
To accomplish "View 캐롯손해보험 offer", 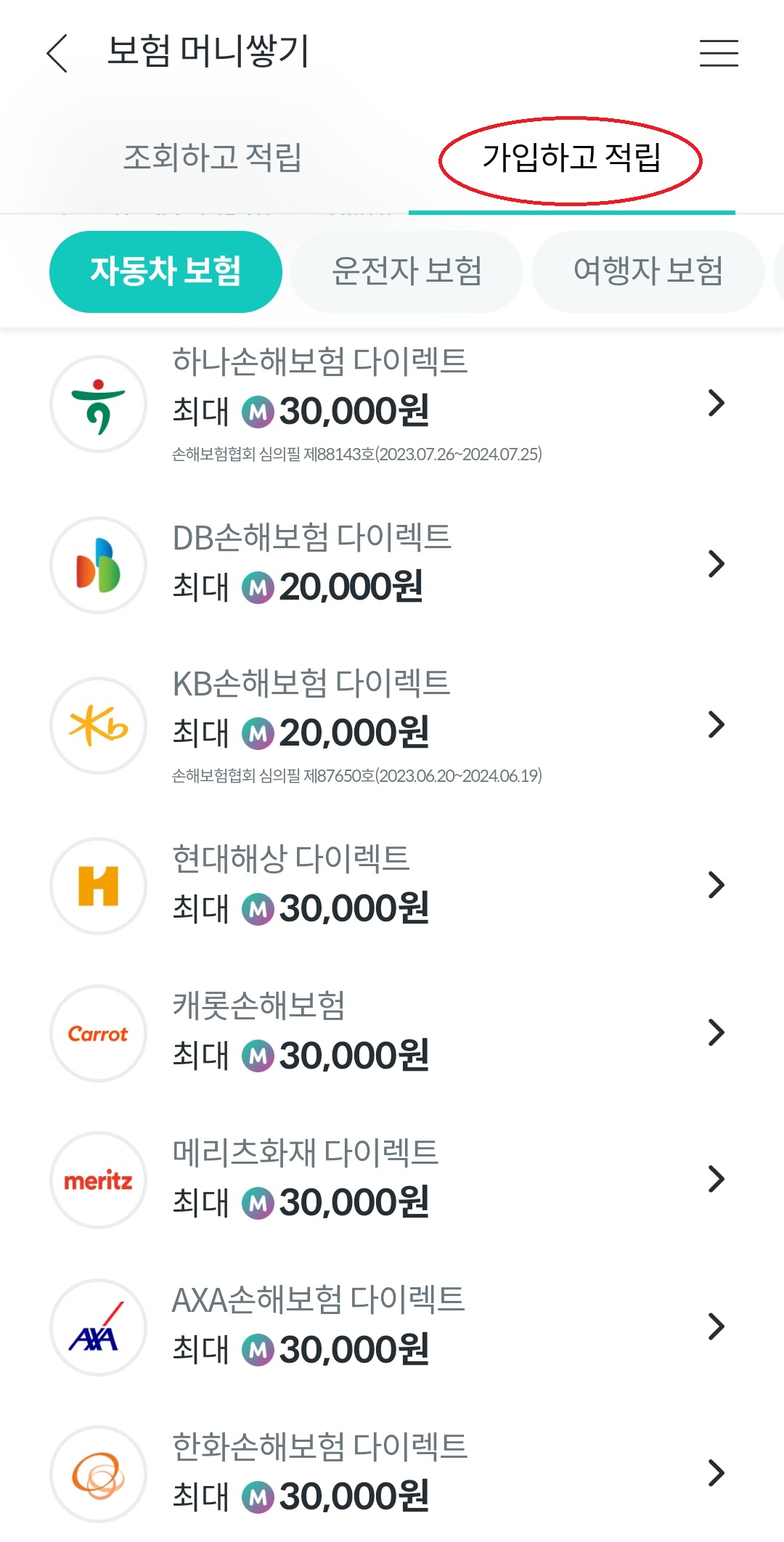I will pos(392,1032).
